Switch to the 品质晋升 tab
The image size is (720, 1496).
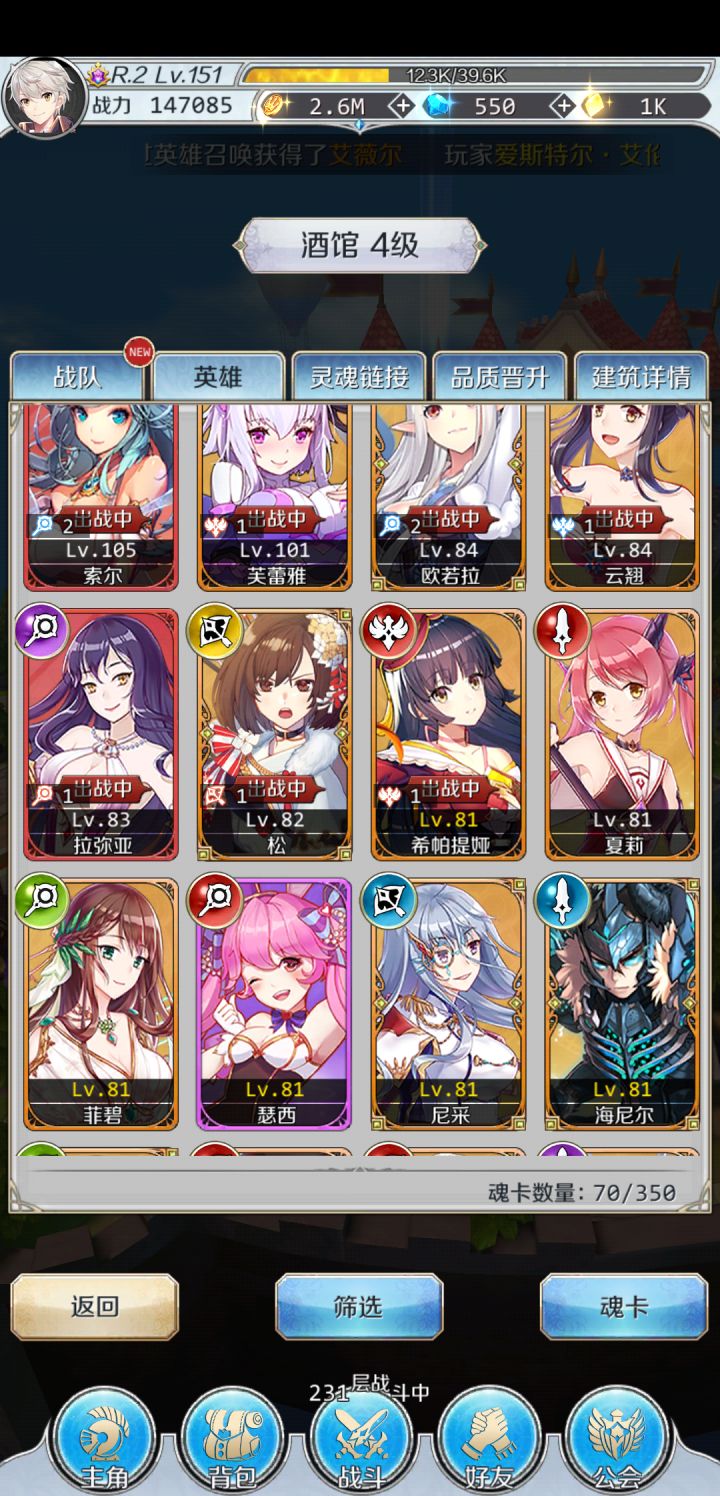(498, 377)
